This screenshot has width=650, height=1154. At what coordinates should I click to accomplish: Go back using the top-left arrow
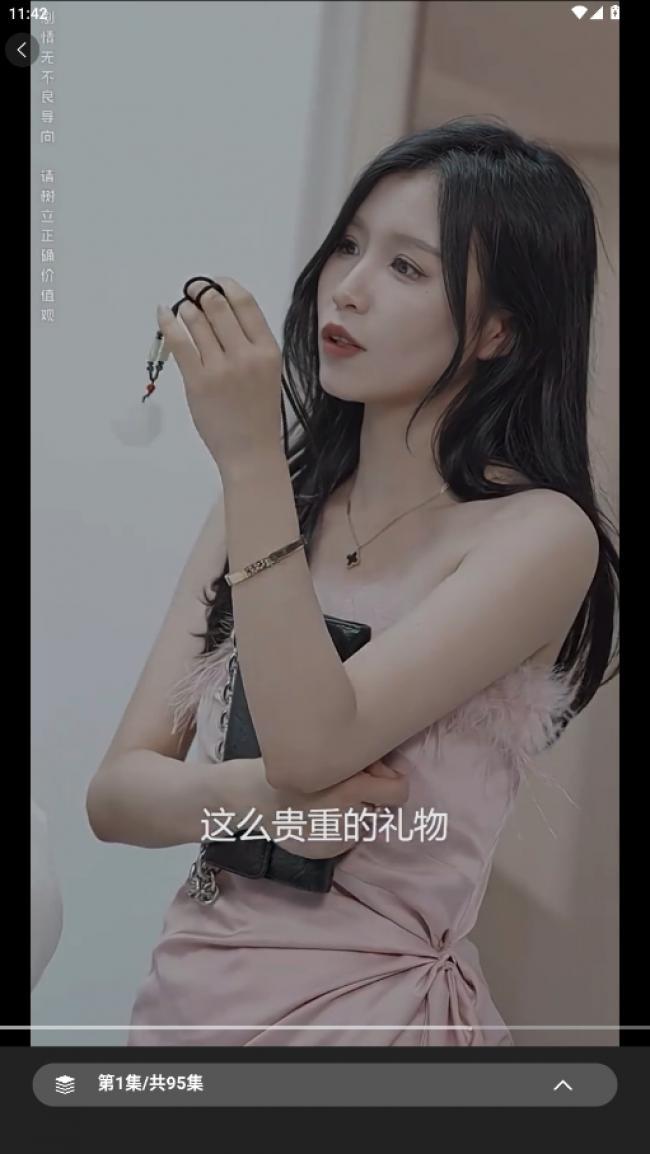pos(22,50)
